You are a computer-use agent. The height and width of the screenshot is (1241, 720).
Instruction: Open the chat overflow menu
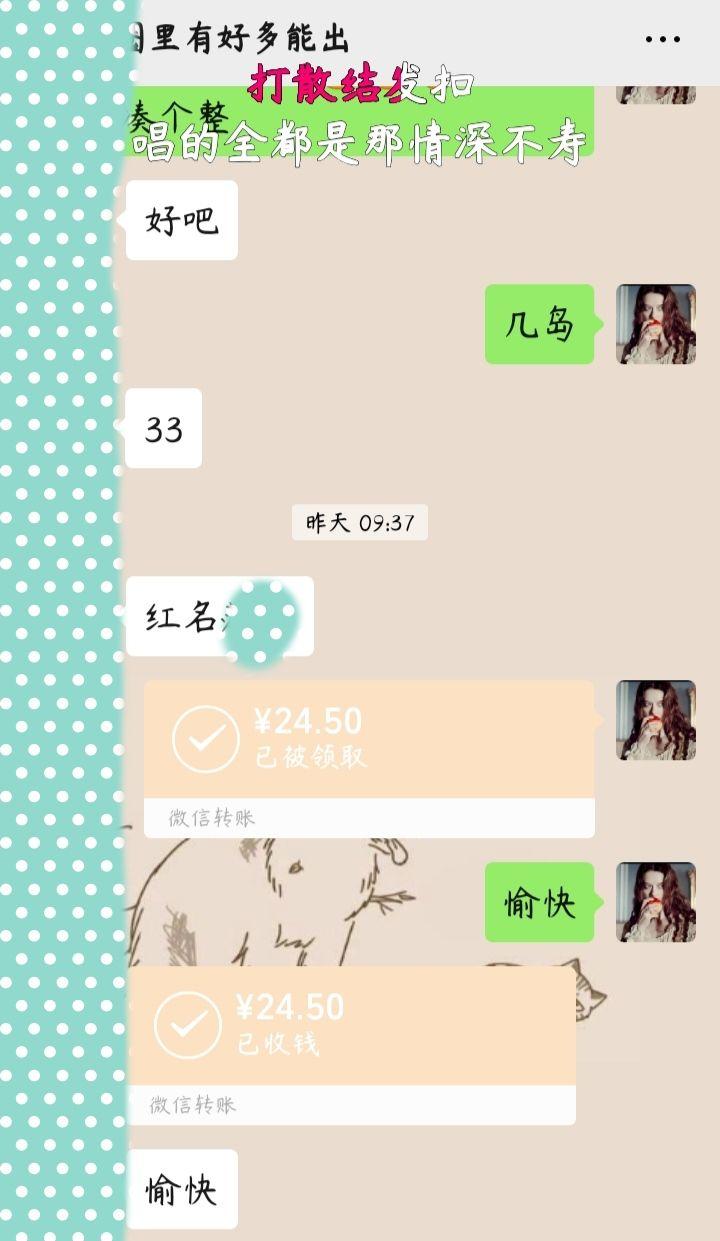662,40
